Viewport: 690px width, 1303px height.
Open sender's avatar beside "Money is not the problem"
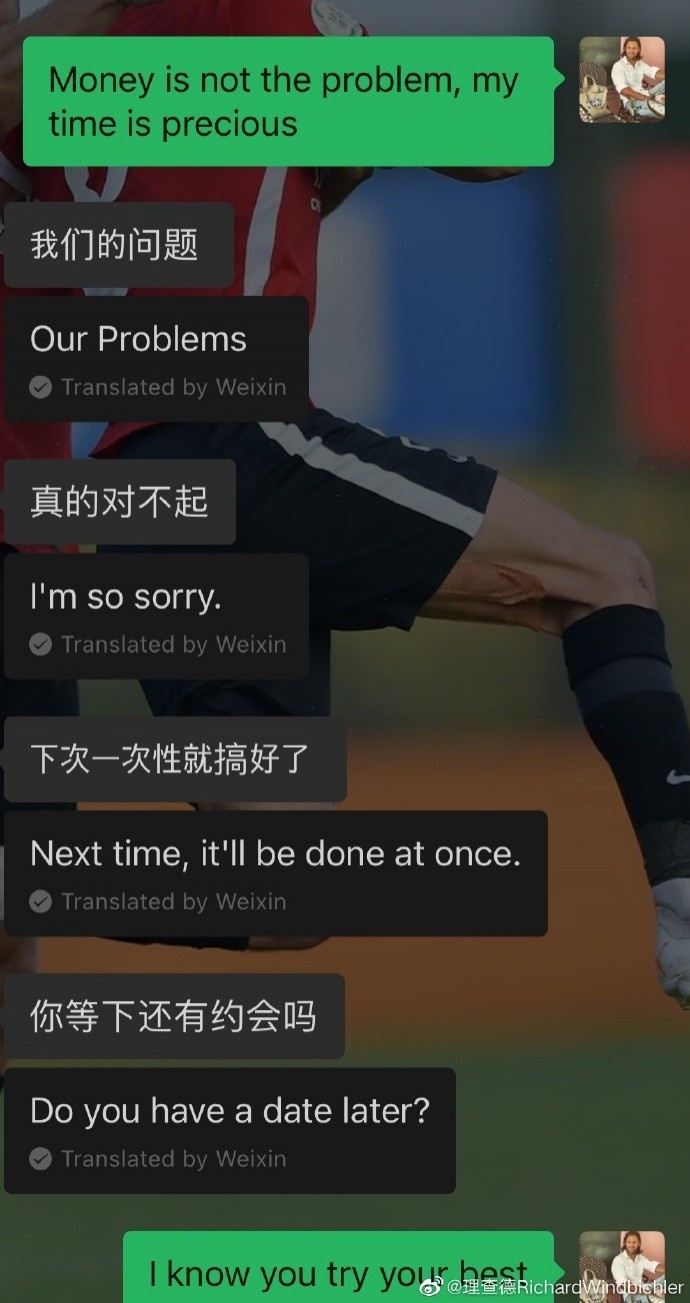[622, 80]
